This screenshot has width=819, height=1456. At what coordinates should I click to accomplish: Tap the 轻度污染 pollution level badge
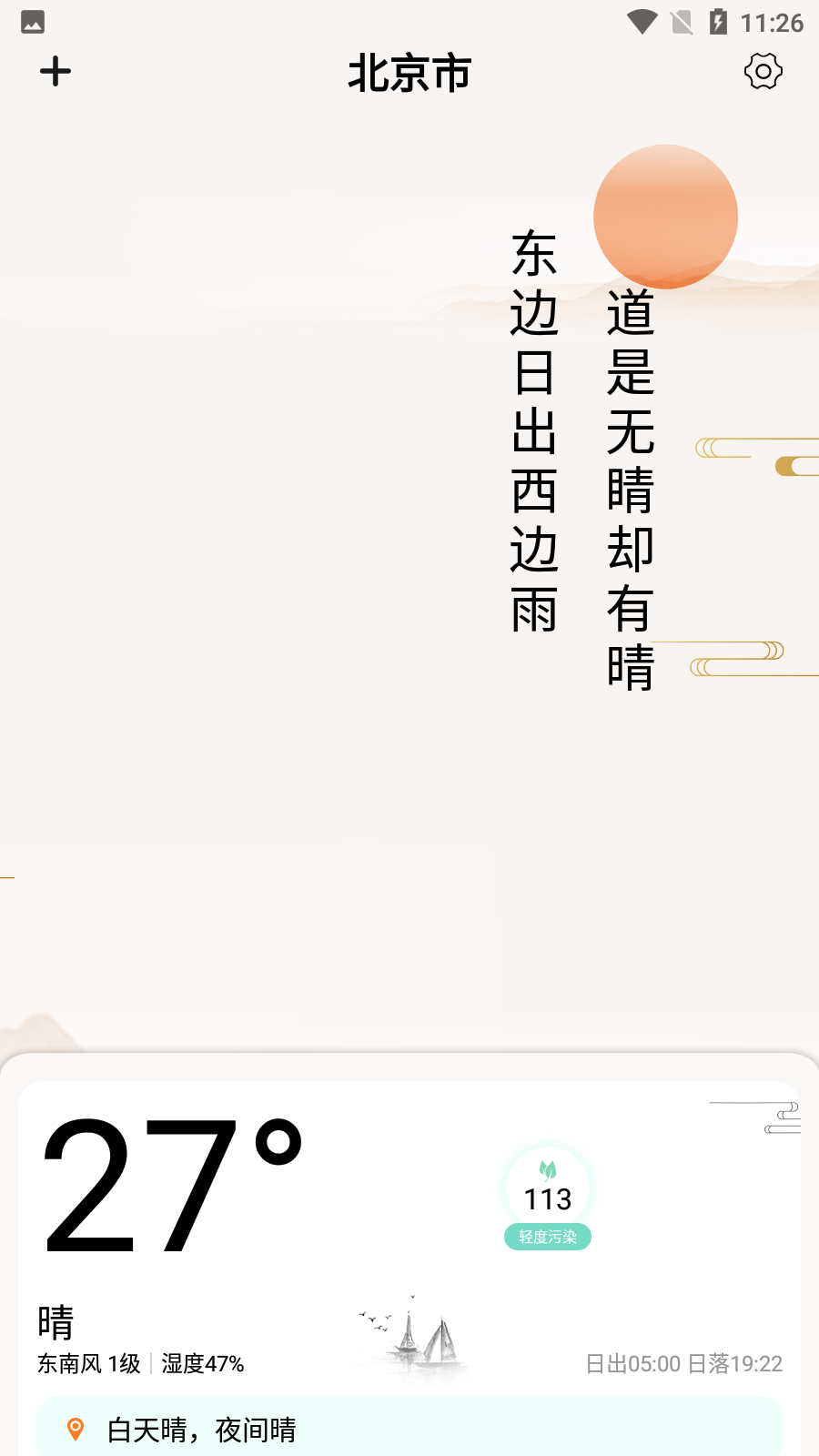[x=547, y=1238]
